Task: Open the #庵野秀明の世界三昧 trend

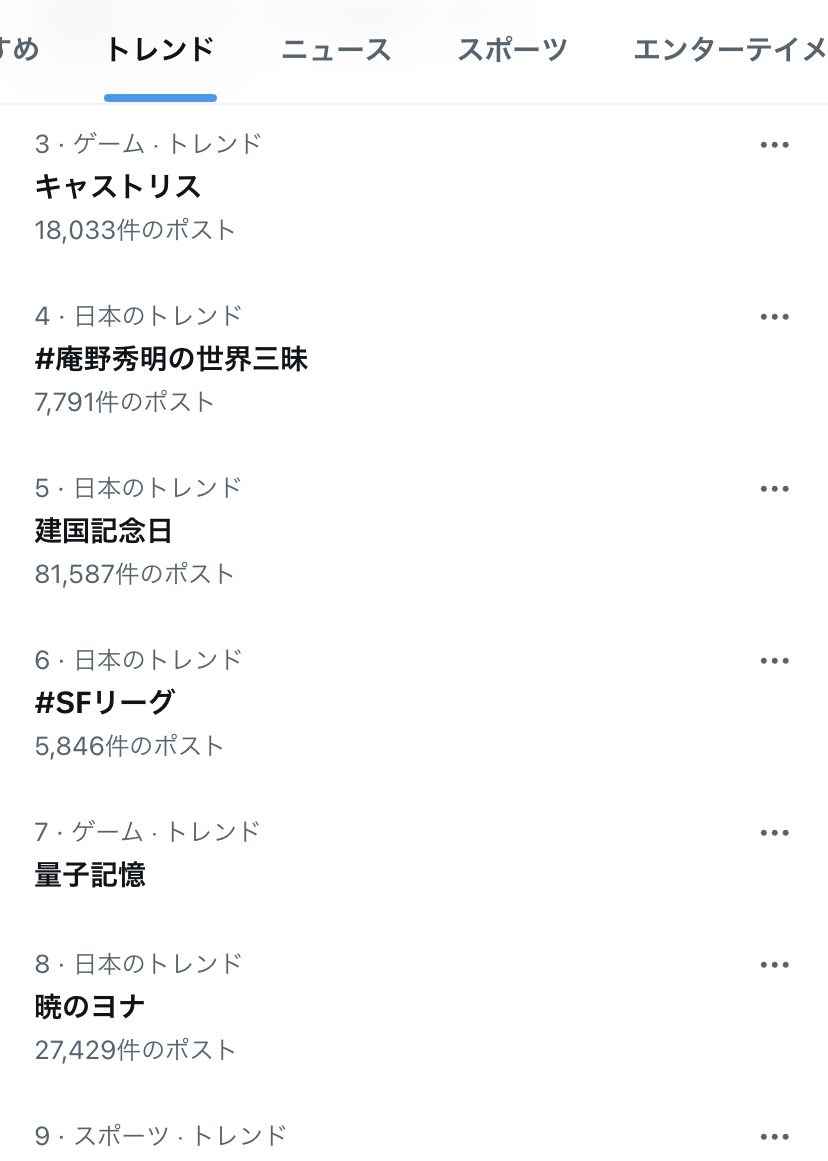Action: (171, 359)
